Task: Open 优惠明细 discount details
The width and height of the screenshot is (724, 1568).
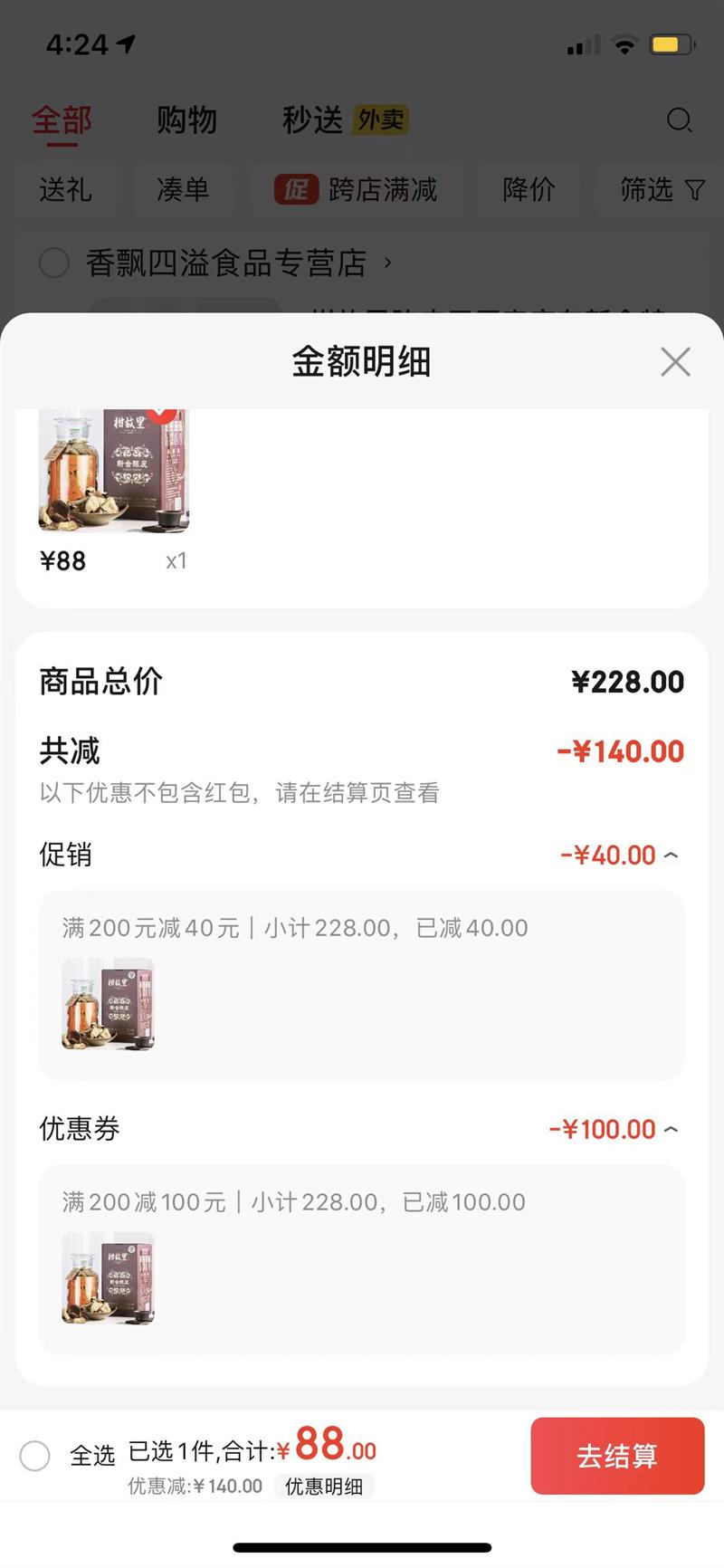Action: (x=324, y=1487)
